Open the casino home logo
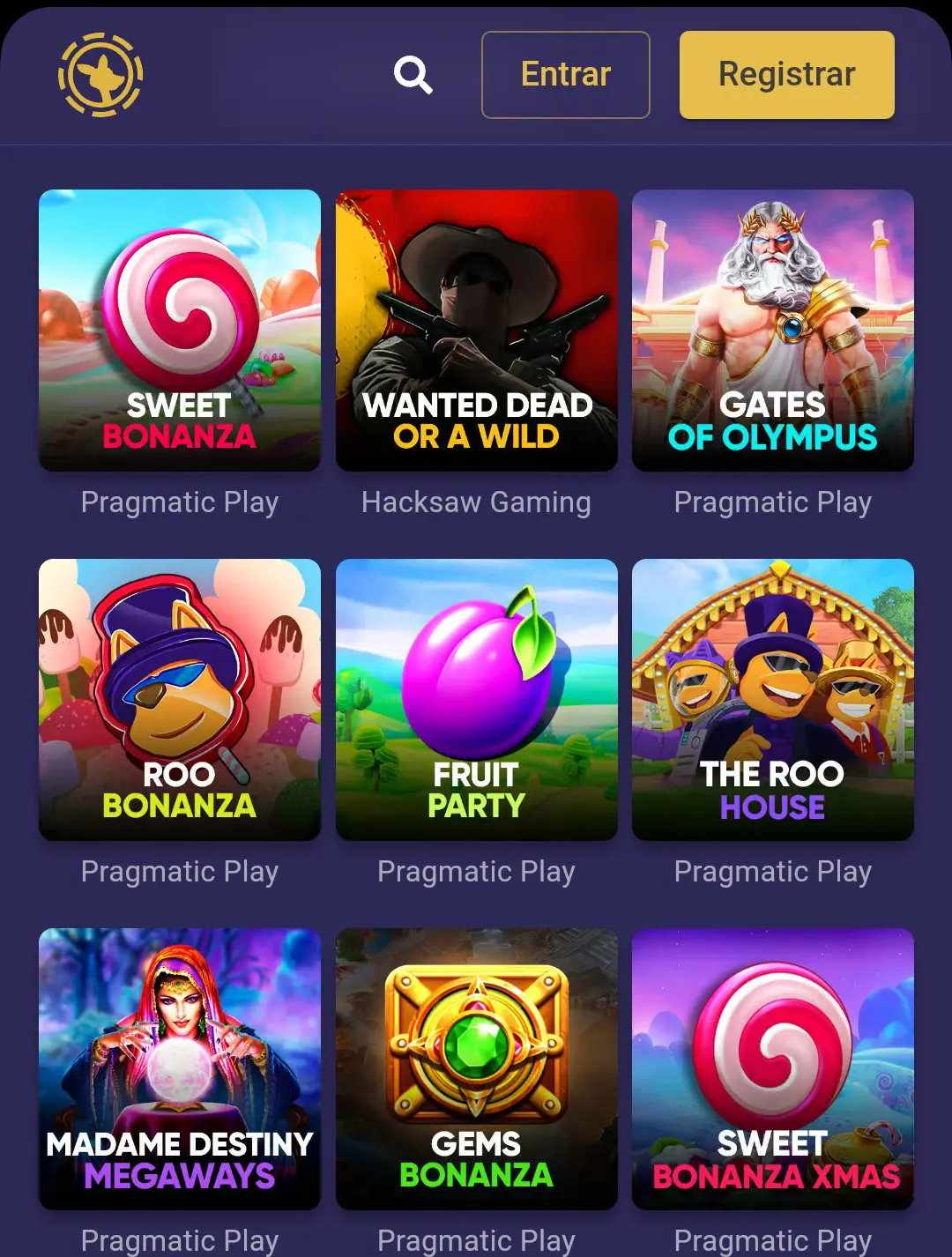Image resolution: width=952 pixels, height=1257 pixels. point(100,75)
